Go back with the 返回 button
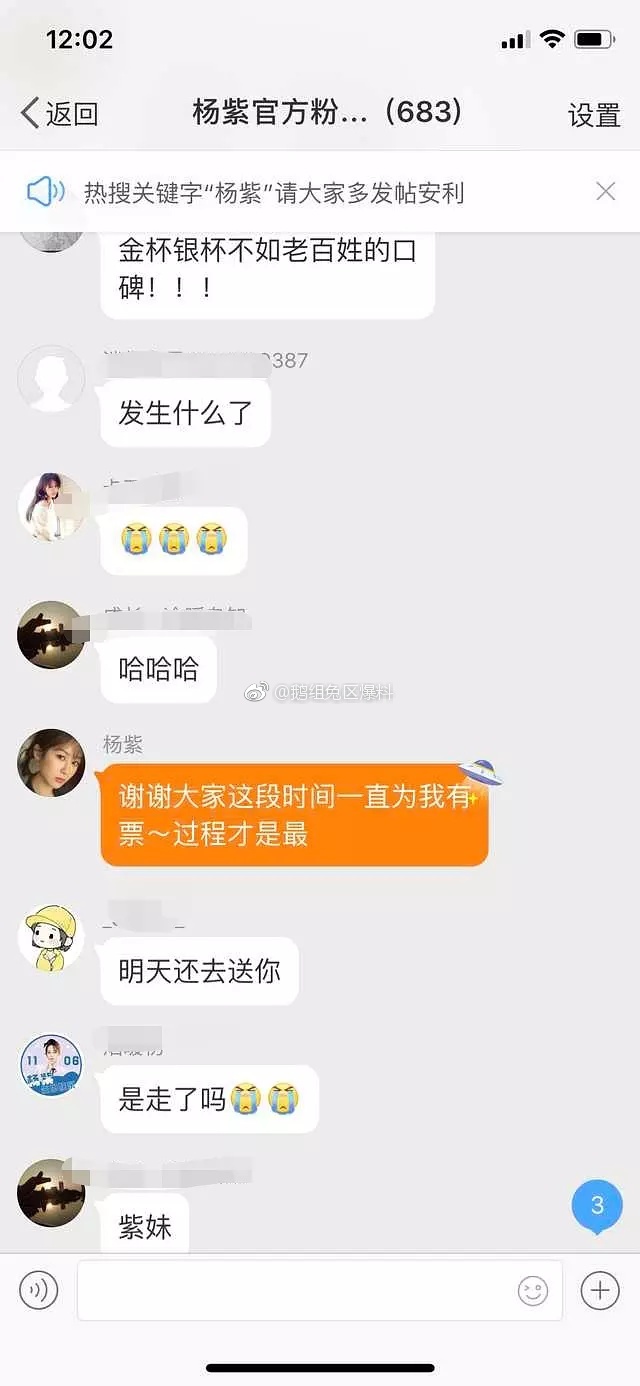This screenshot has height=1386, width=640. (x=60, y=114)
